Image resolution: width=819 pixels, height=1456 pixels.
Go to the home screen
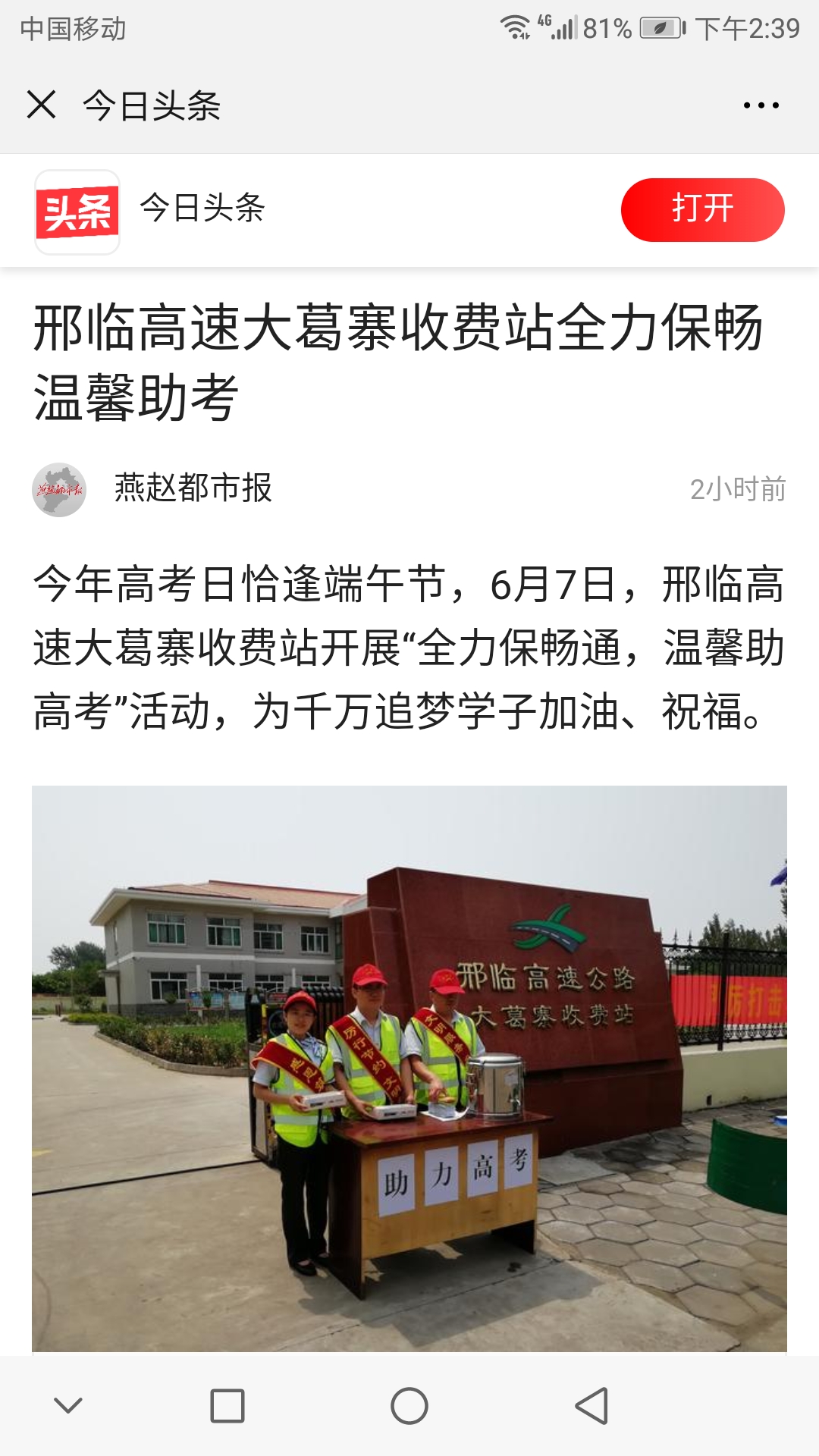[409, 1407]
